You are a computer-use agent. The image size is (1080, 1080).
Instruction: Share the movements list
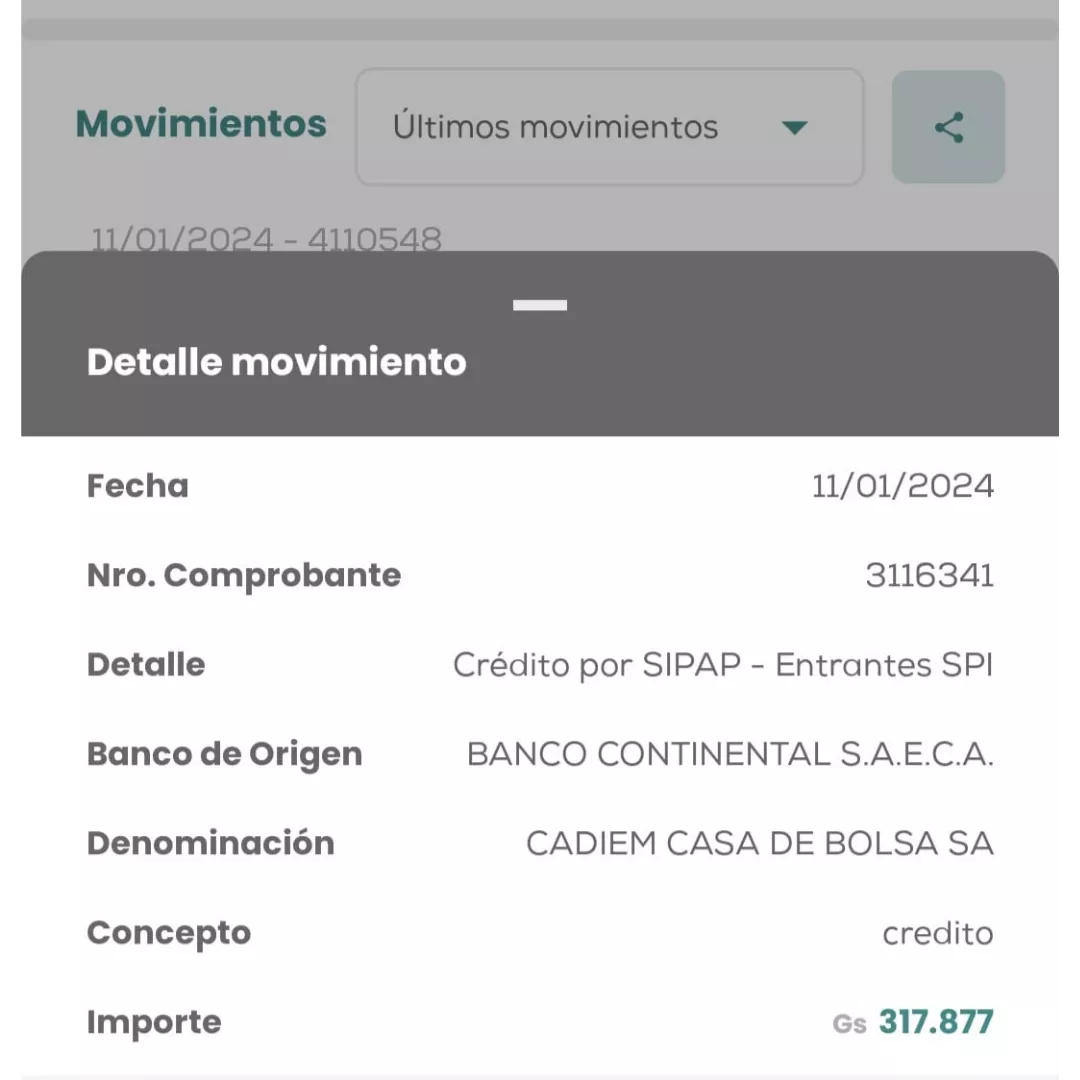pos(948,127)
